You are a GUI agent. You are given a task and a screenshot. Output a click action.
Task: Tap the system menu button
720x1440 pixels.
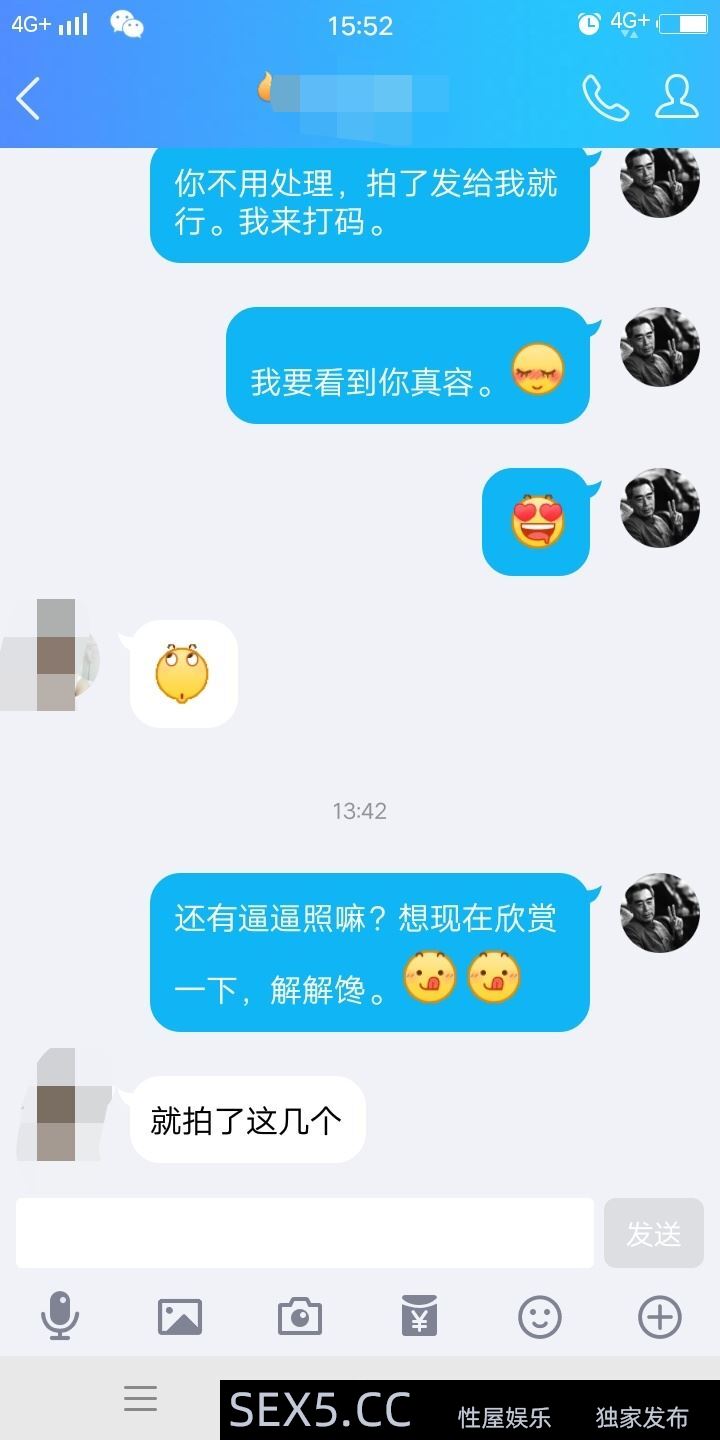(x=140, y=1398)
